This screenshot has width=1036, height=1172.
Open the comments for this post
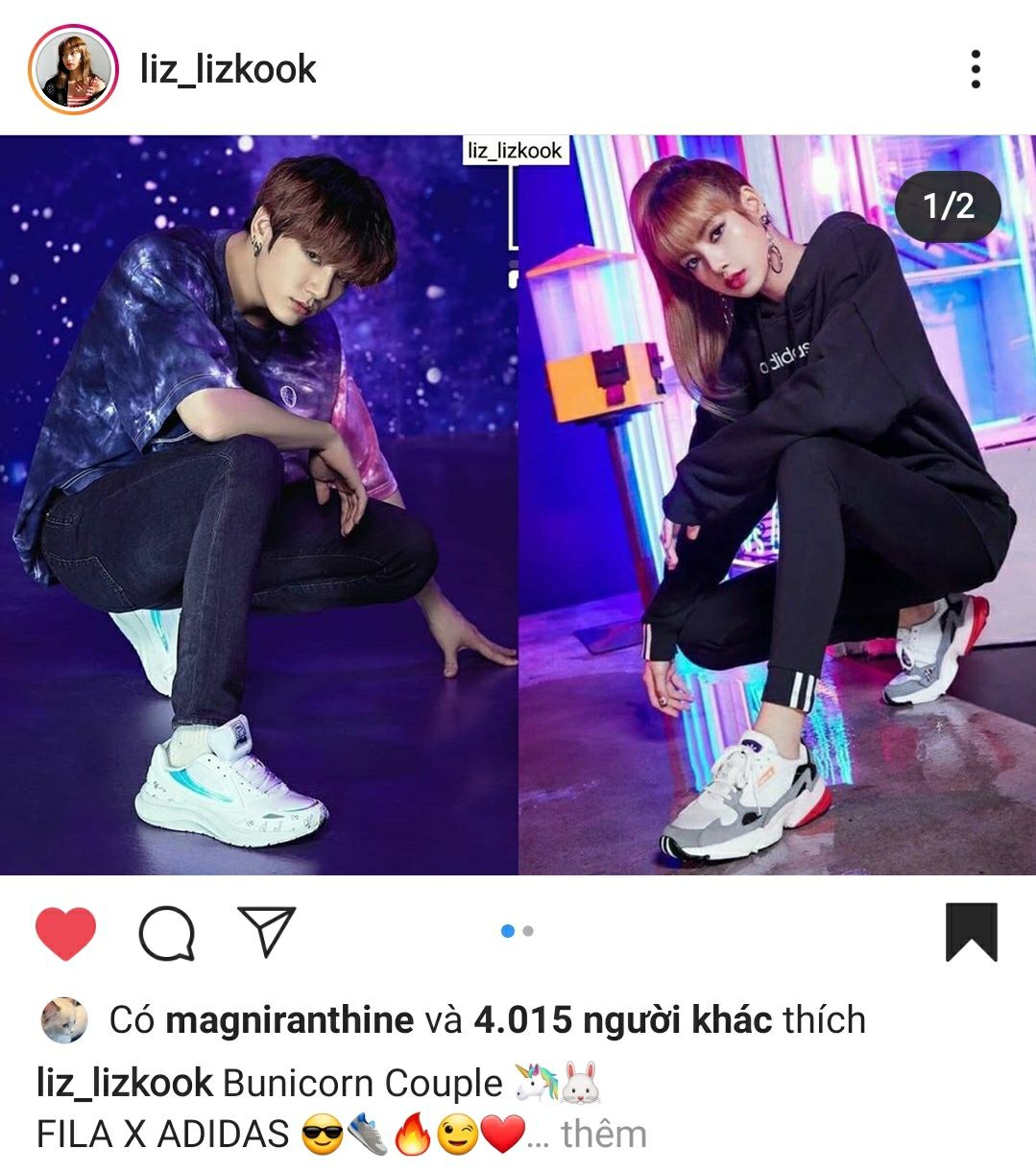[167, 932]
